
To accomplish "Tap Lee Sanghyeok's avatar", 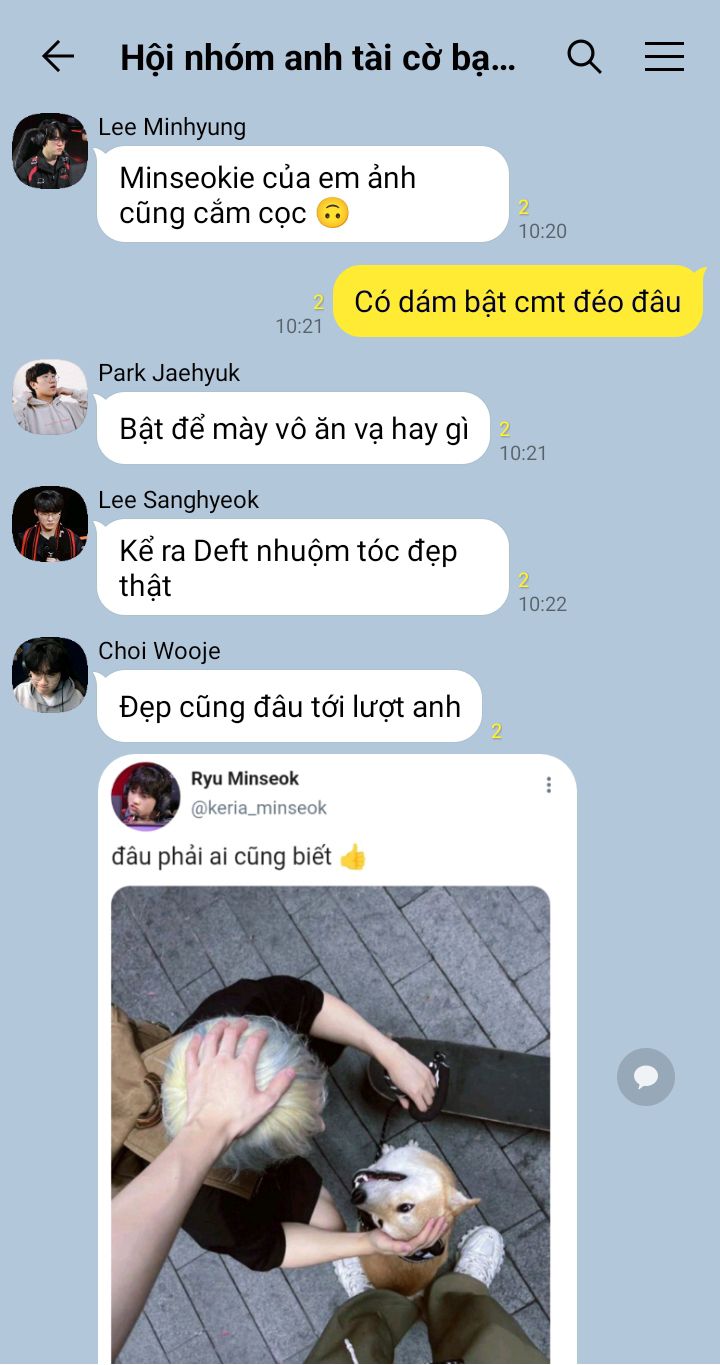I will (x=50, y=524).
